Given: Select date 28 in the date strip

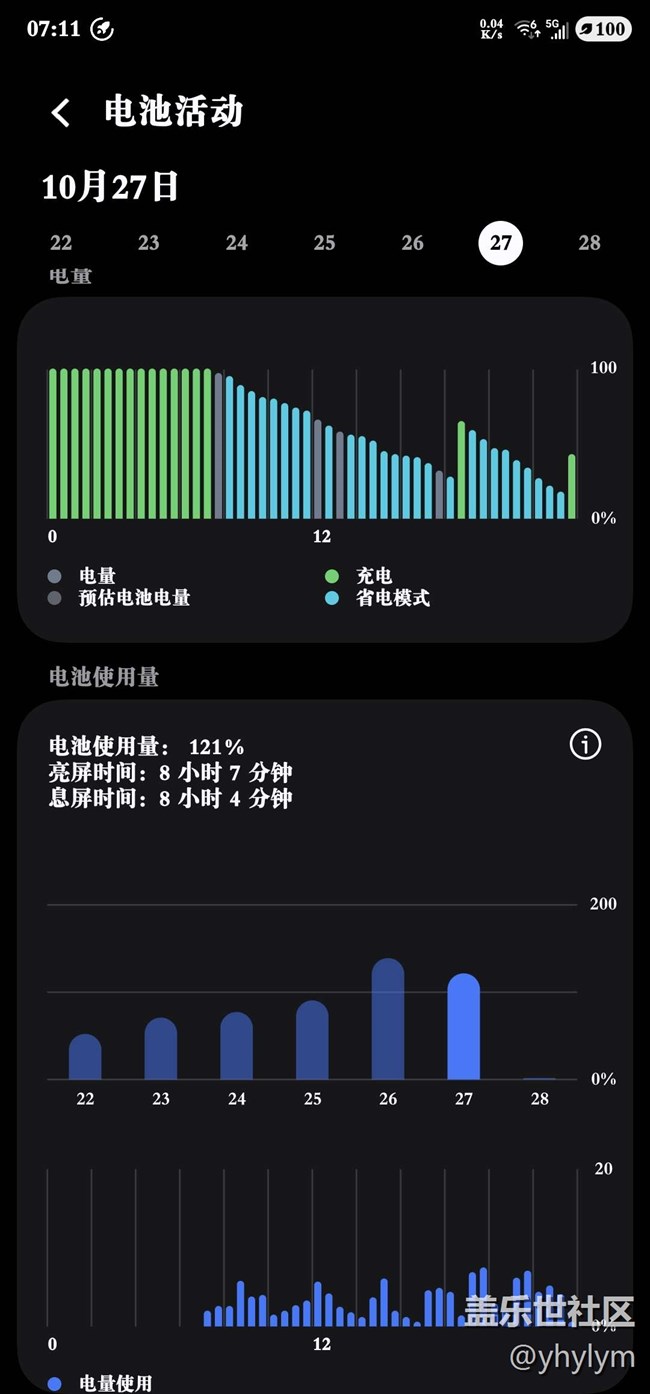Looking at the screenshot, I should [x=589, y=243].
